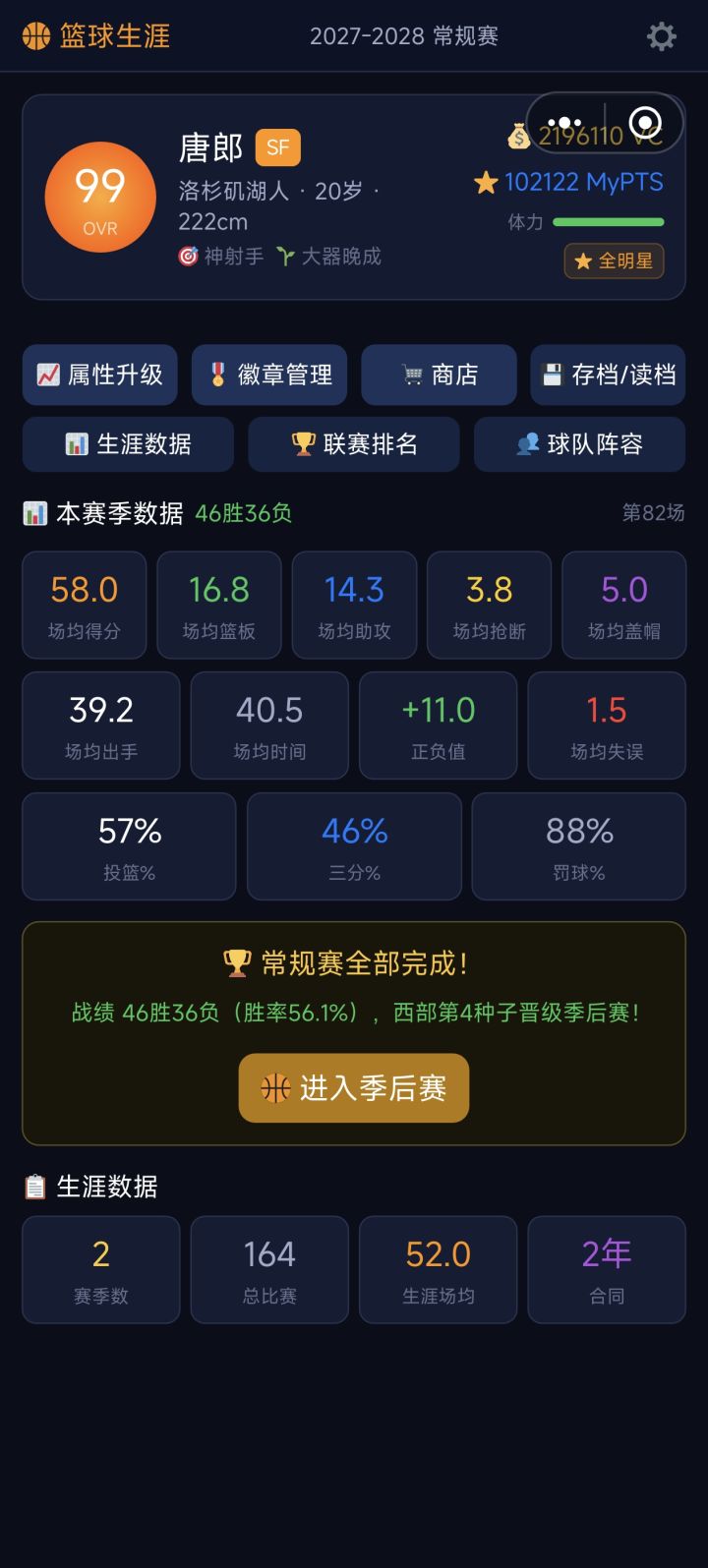Click the SF position tag next to 唐郎

(277, 147)
